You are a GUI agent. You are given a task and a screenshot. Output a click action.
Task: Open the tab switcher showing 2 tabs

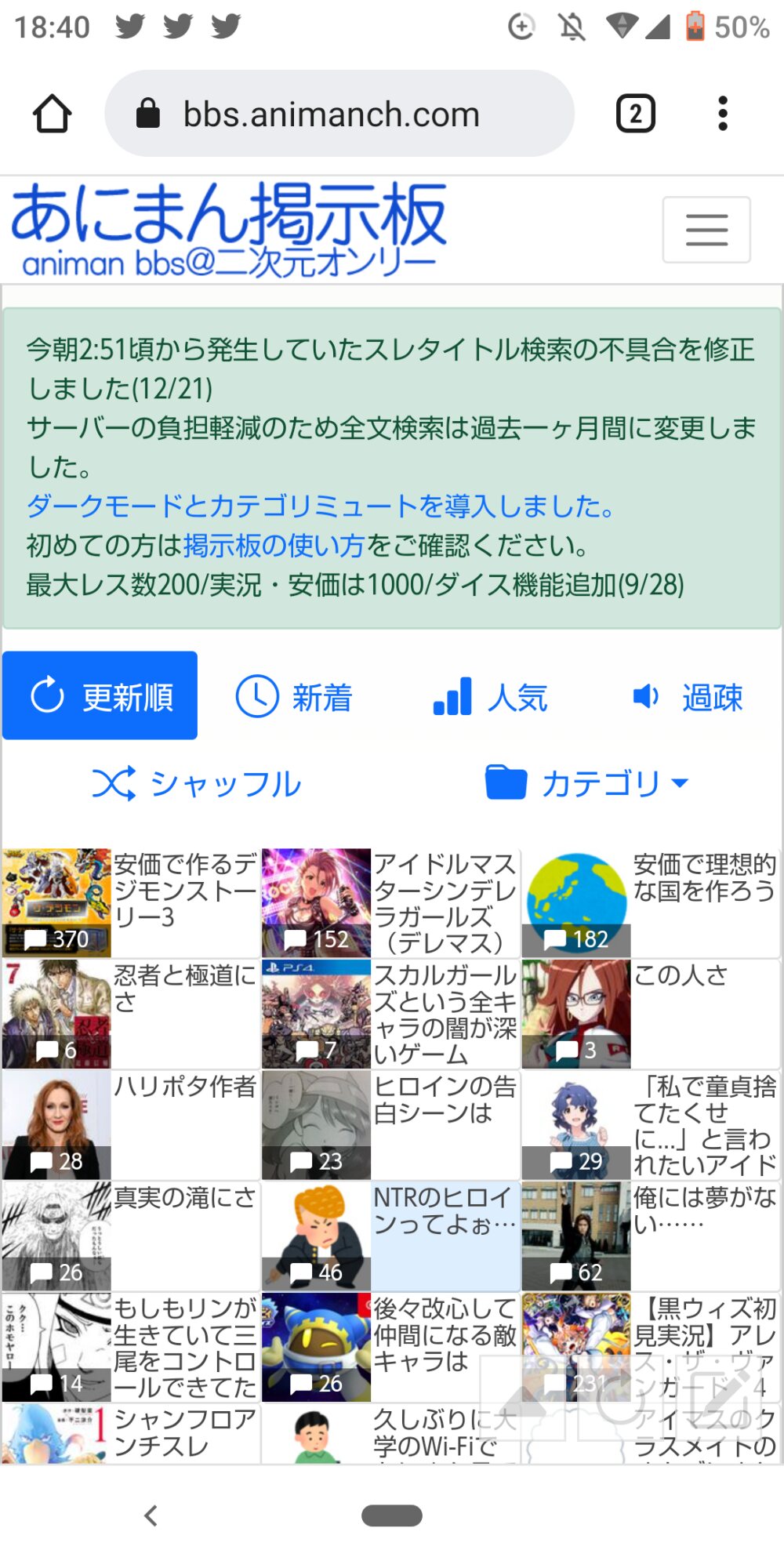pos(635,114)
